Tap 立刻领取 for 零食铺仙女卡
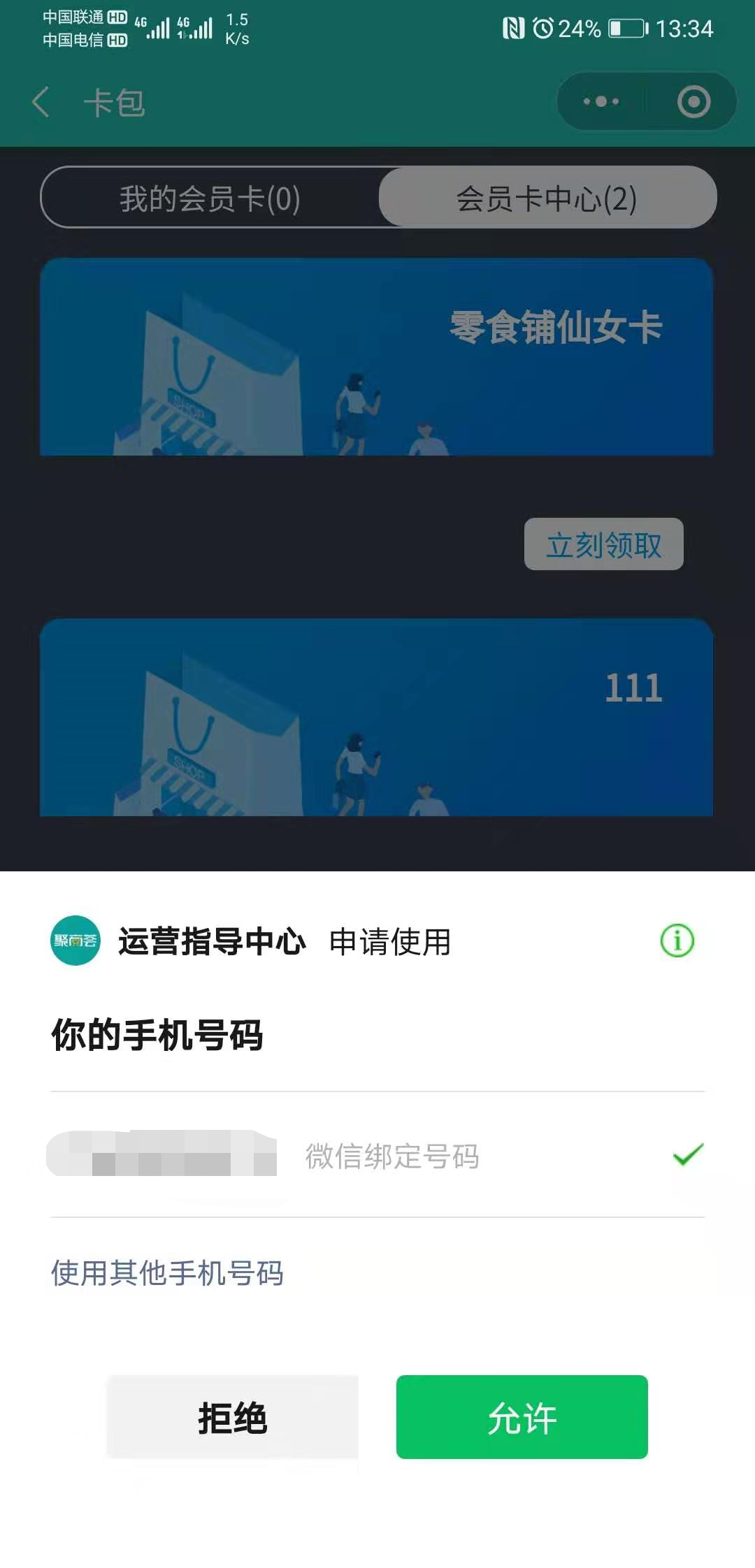 pyautogui.click(x=603, y=544)
